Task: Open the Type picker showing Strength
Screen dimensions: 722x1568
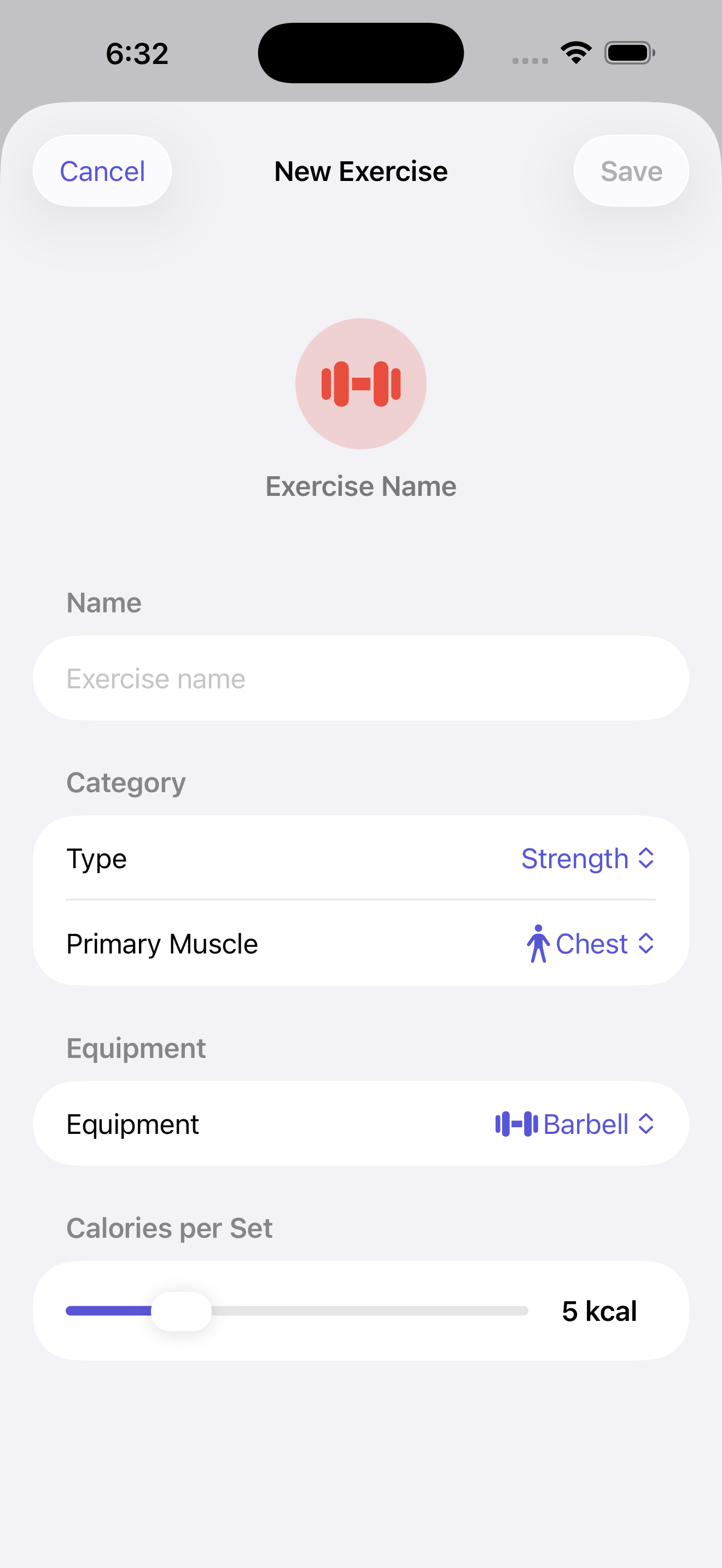Action: tap(587, 858)
